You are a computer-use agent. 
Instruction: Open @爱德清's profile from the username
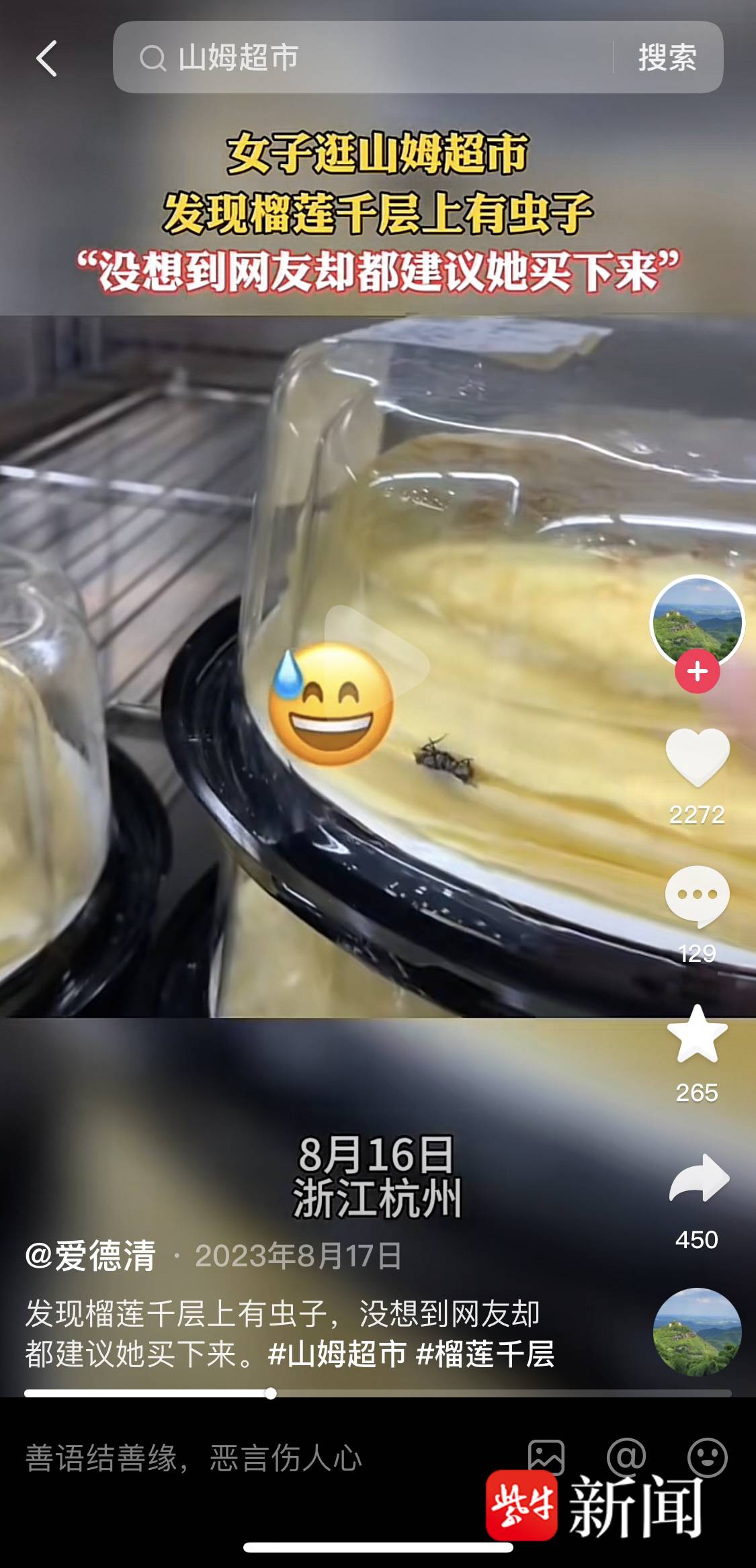pos(91,1256)
